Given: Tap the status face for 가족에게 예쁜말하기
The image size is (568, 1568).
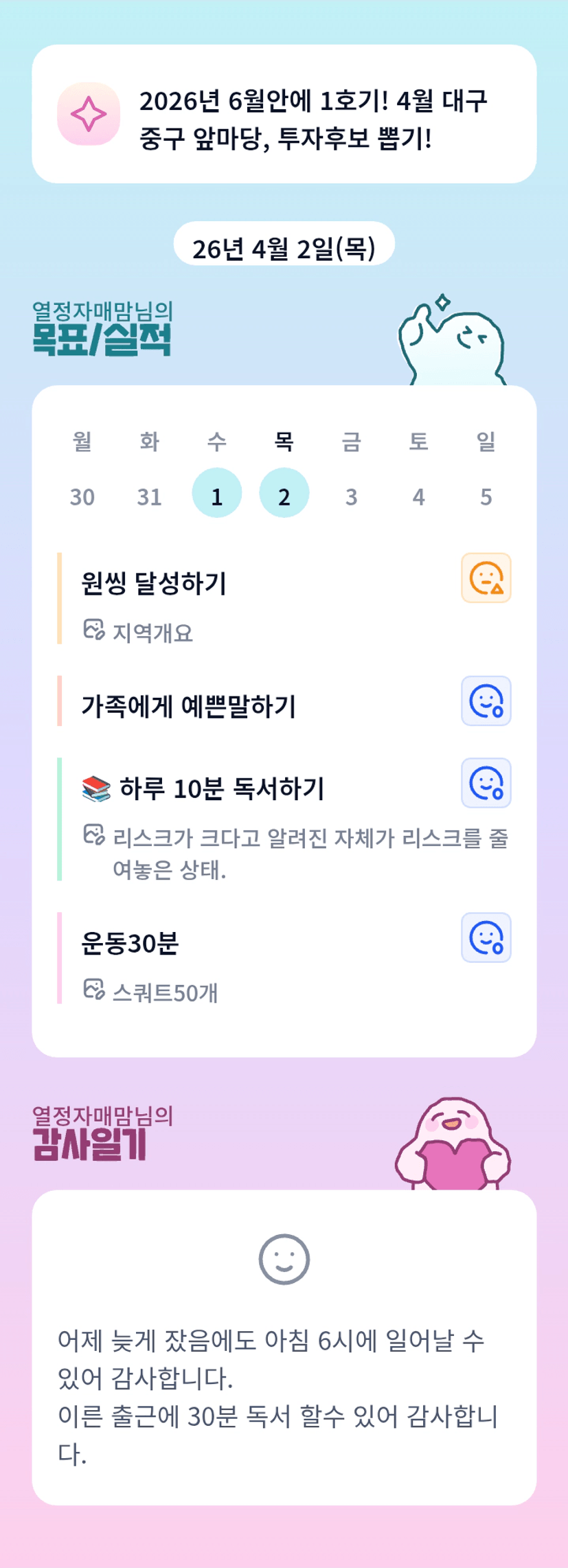Looking at the screenshot, I should point(486,701).
